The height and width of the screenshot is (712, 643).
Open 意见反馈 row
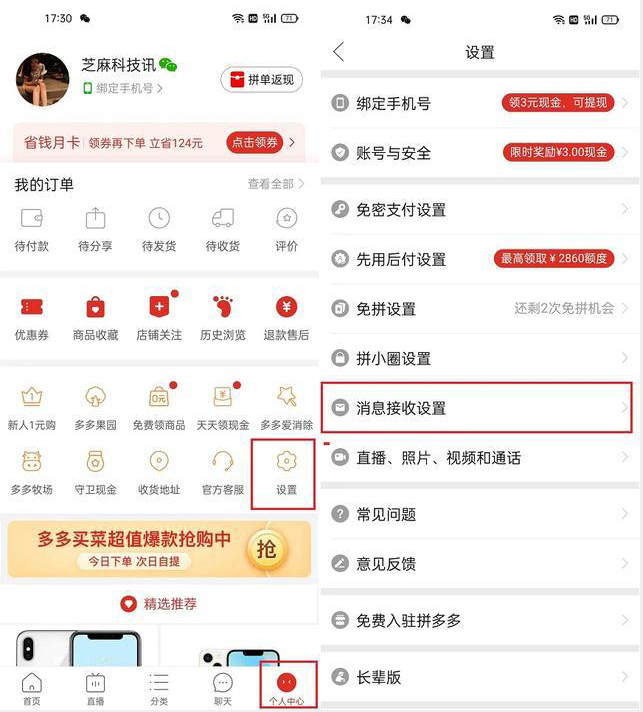coord(477,564)
